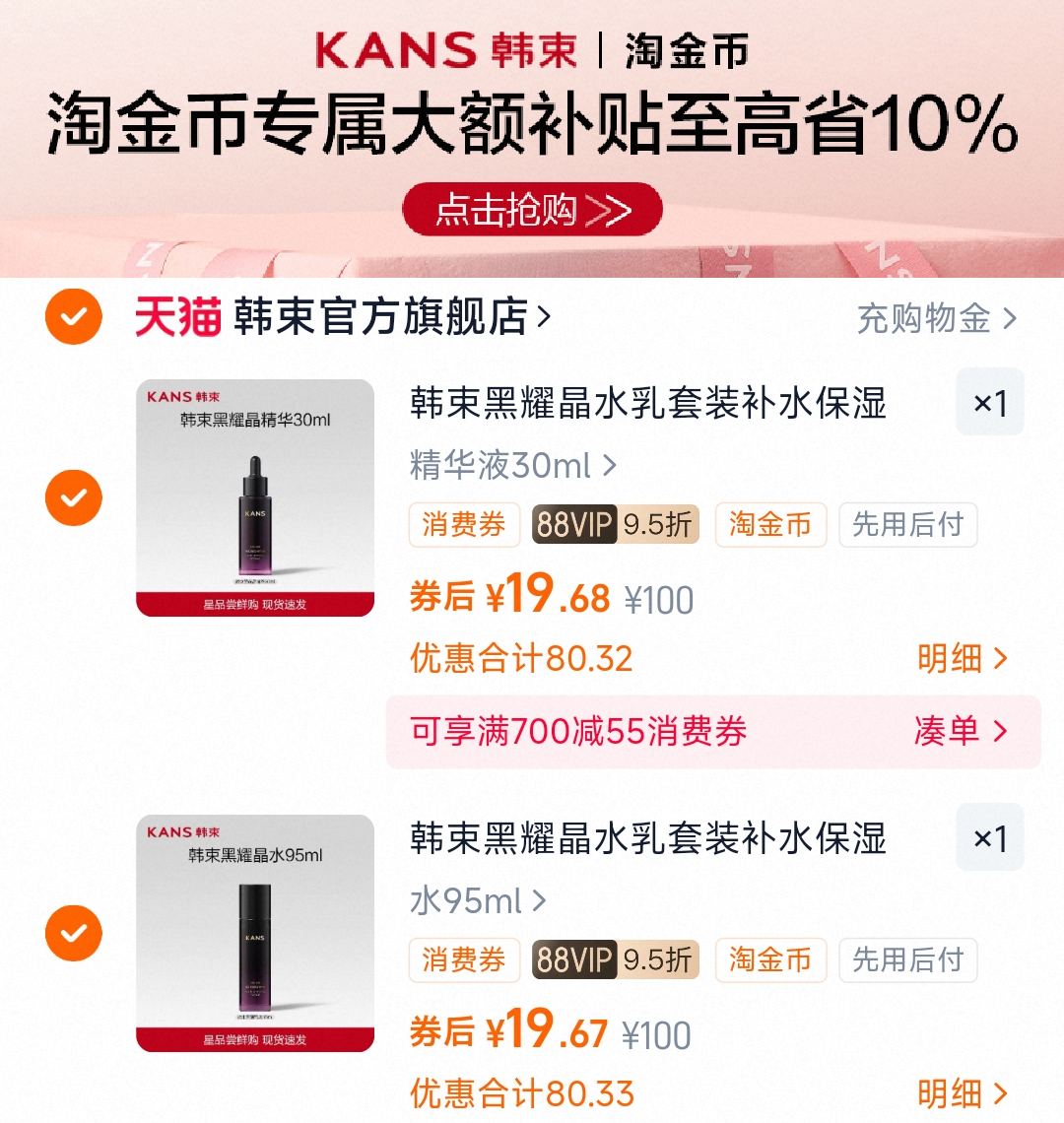Uncheck the 韩束官方旗舰店 store checkbox
This screenshot has height=1123, width=1064.
tap(74, 317)
